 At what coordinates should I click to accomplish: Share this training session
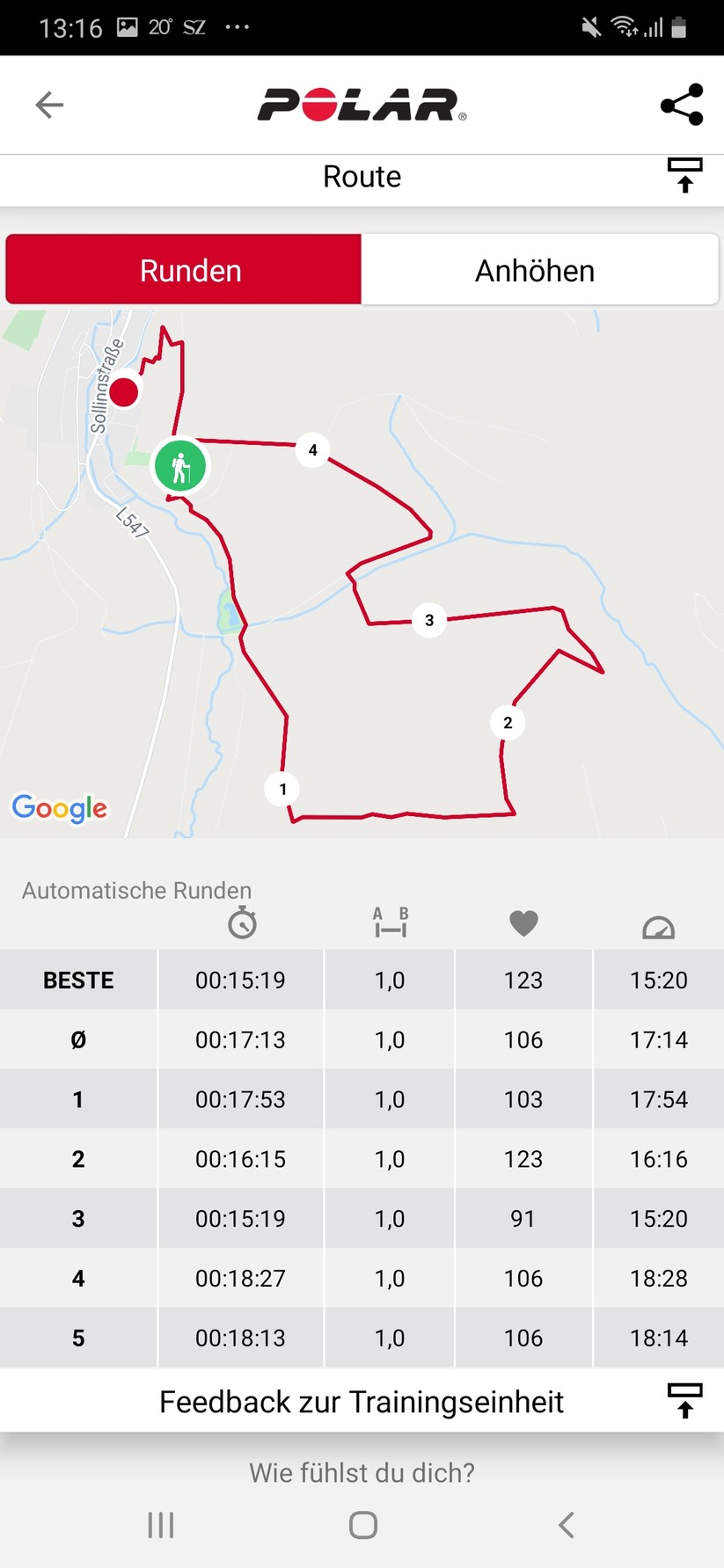pos(682,105)
